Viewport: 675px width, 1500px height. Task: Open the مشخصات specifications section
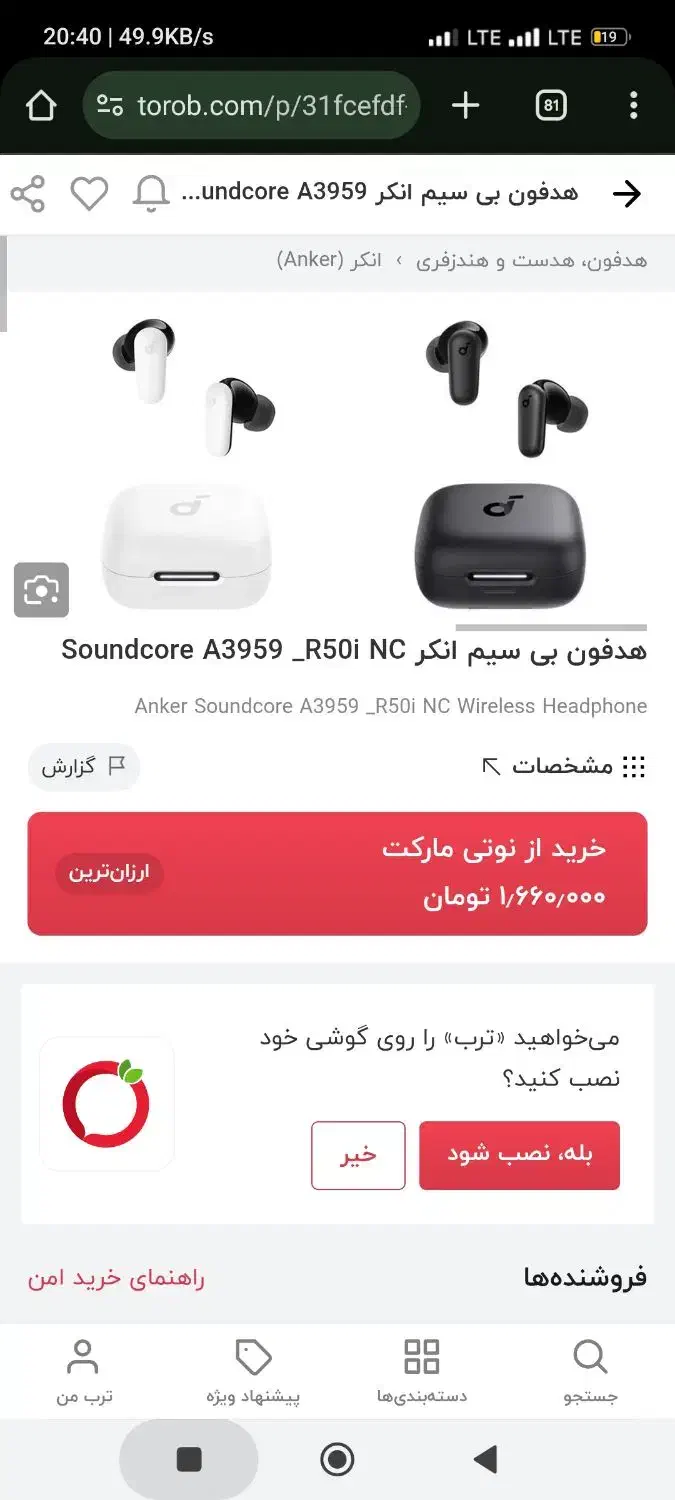(x=563, y=767)
